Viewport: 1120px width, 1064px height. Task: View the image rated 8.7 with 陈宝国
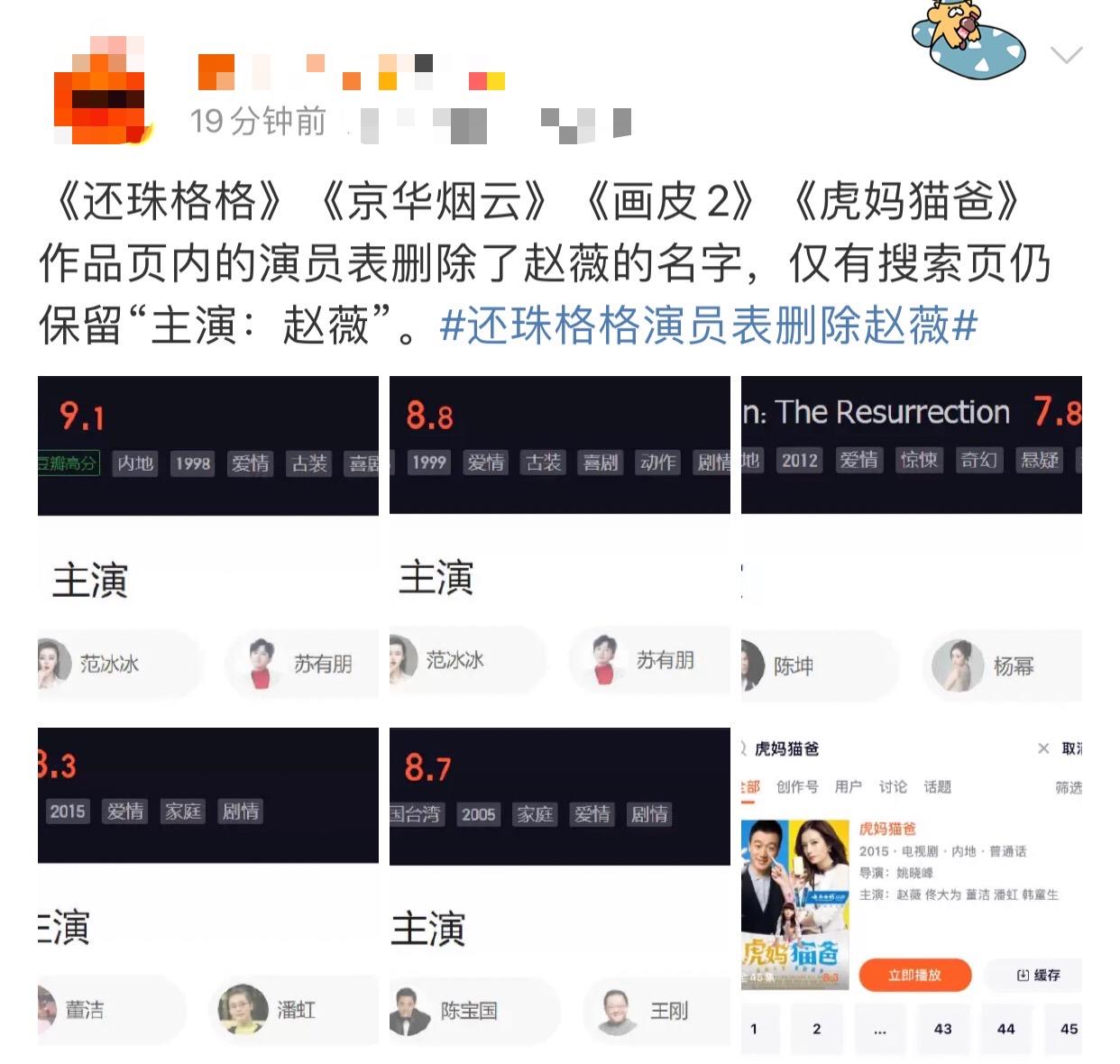559,888
